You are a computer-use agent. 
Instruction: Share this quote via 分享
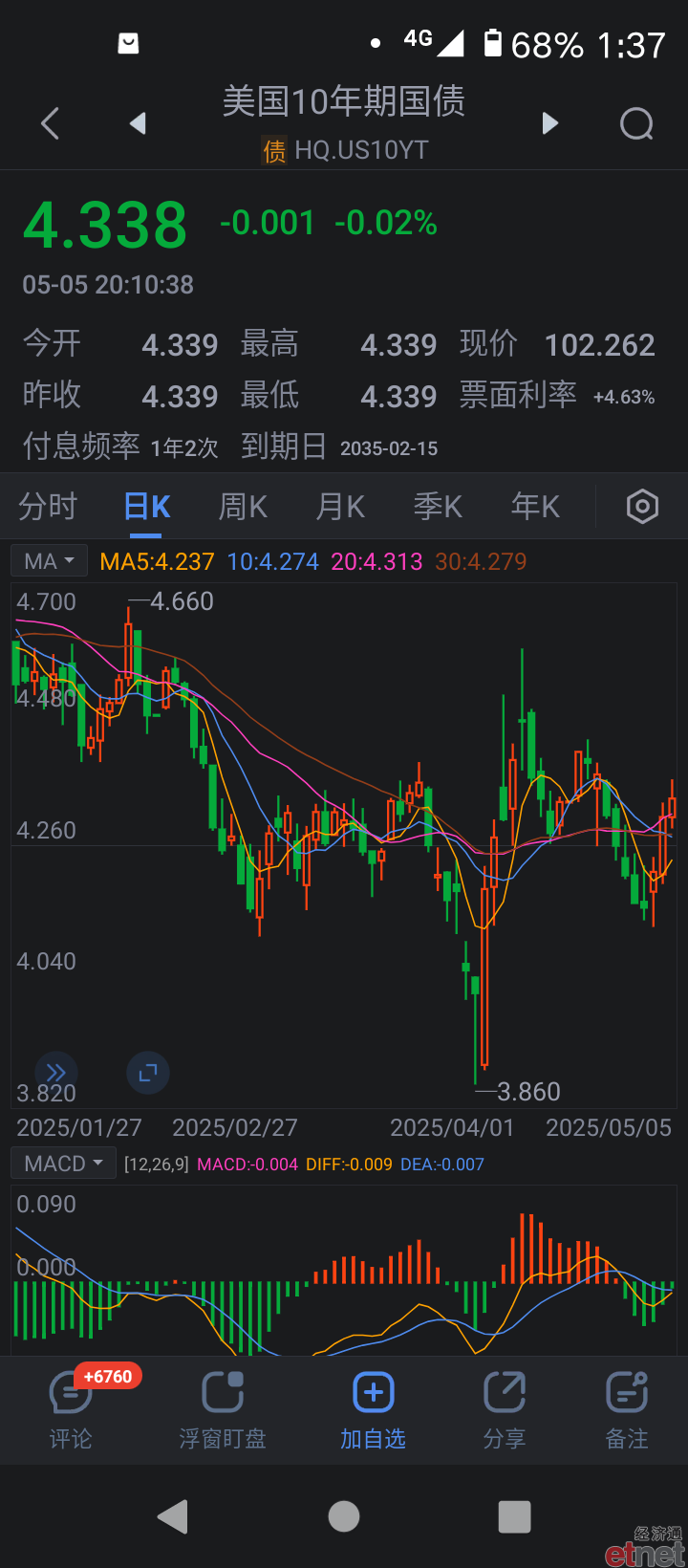(x=505, y=1409)
